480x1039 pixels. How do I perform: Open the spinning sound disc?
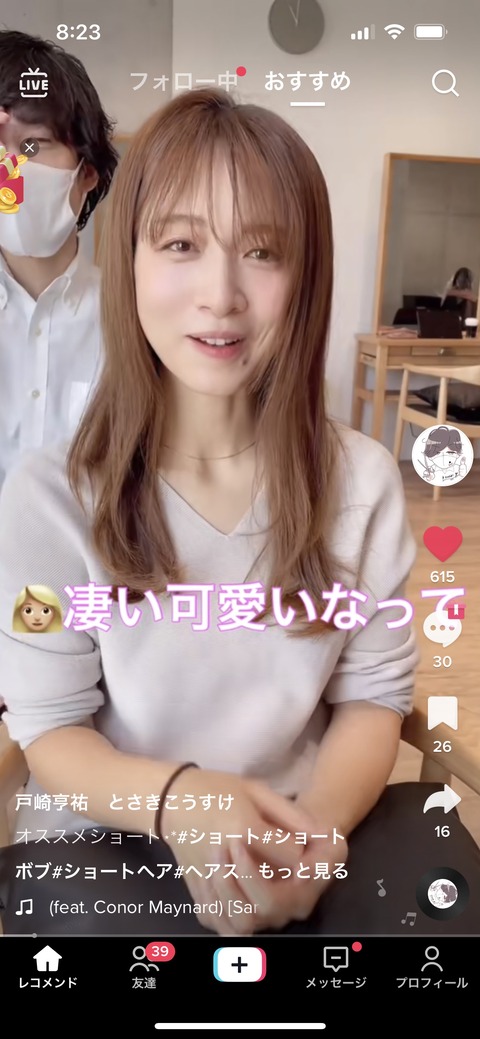click(442, 894)
